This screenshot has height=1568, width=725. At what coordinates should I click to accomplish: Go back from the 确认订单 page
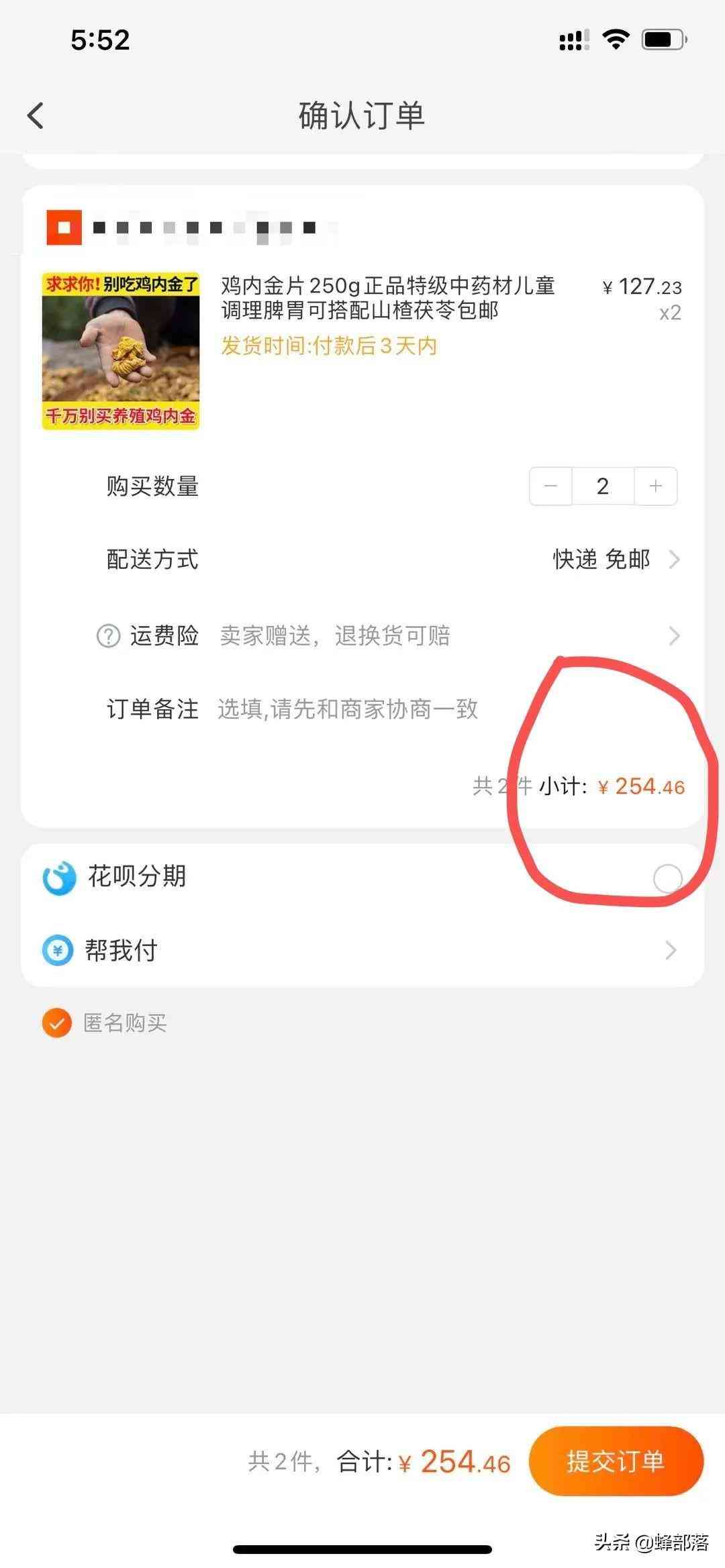tap(36, 115)
